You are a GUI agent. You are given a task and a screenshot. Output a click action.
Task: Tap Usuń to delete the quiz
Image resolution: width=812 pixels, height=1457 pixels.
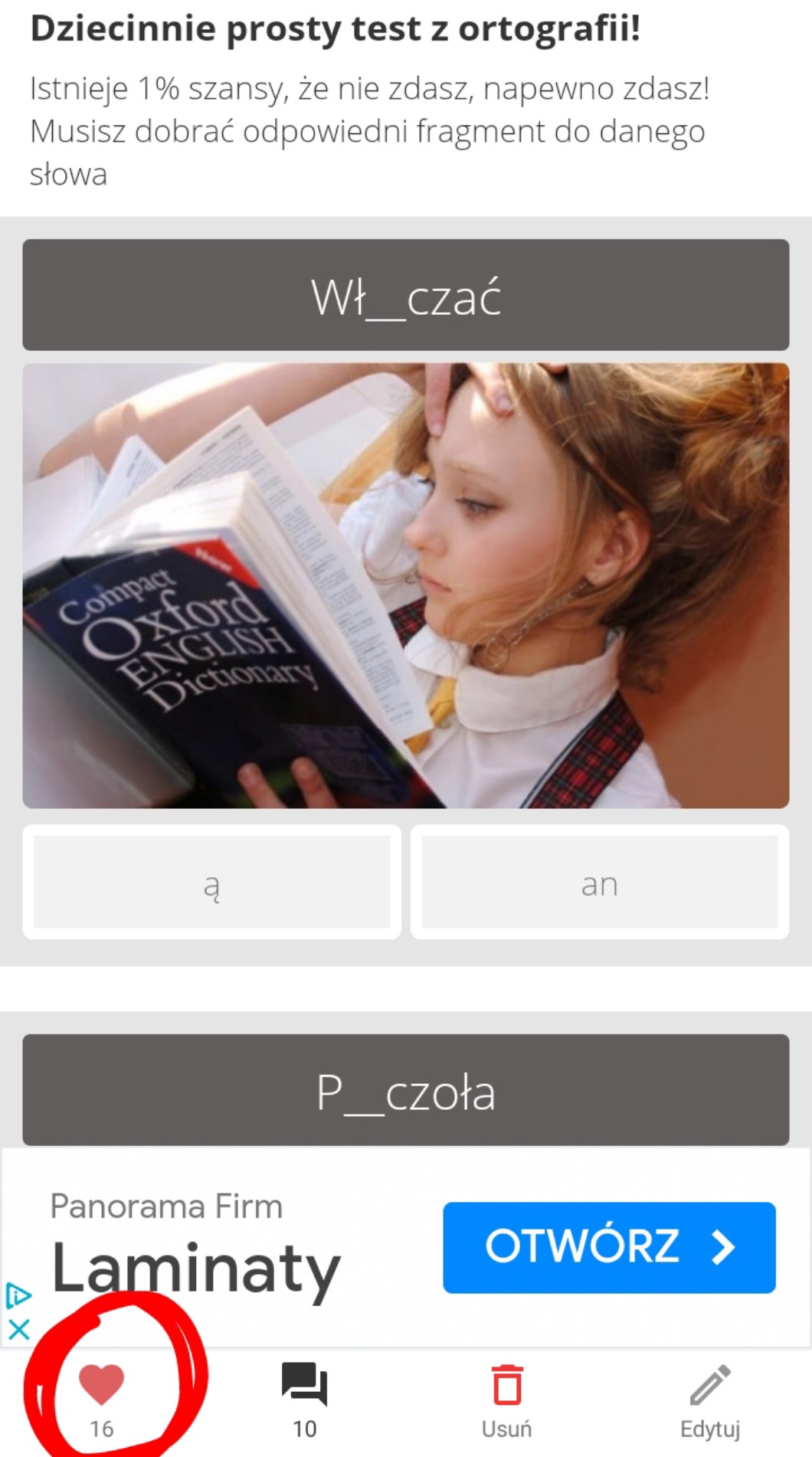point(506,1399)
